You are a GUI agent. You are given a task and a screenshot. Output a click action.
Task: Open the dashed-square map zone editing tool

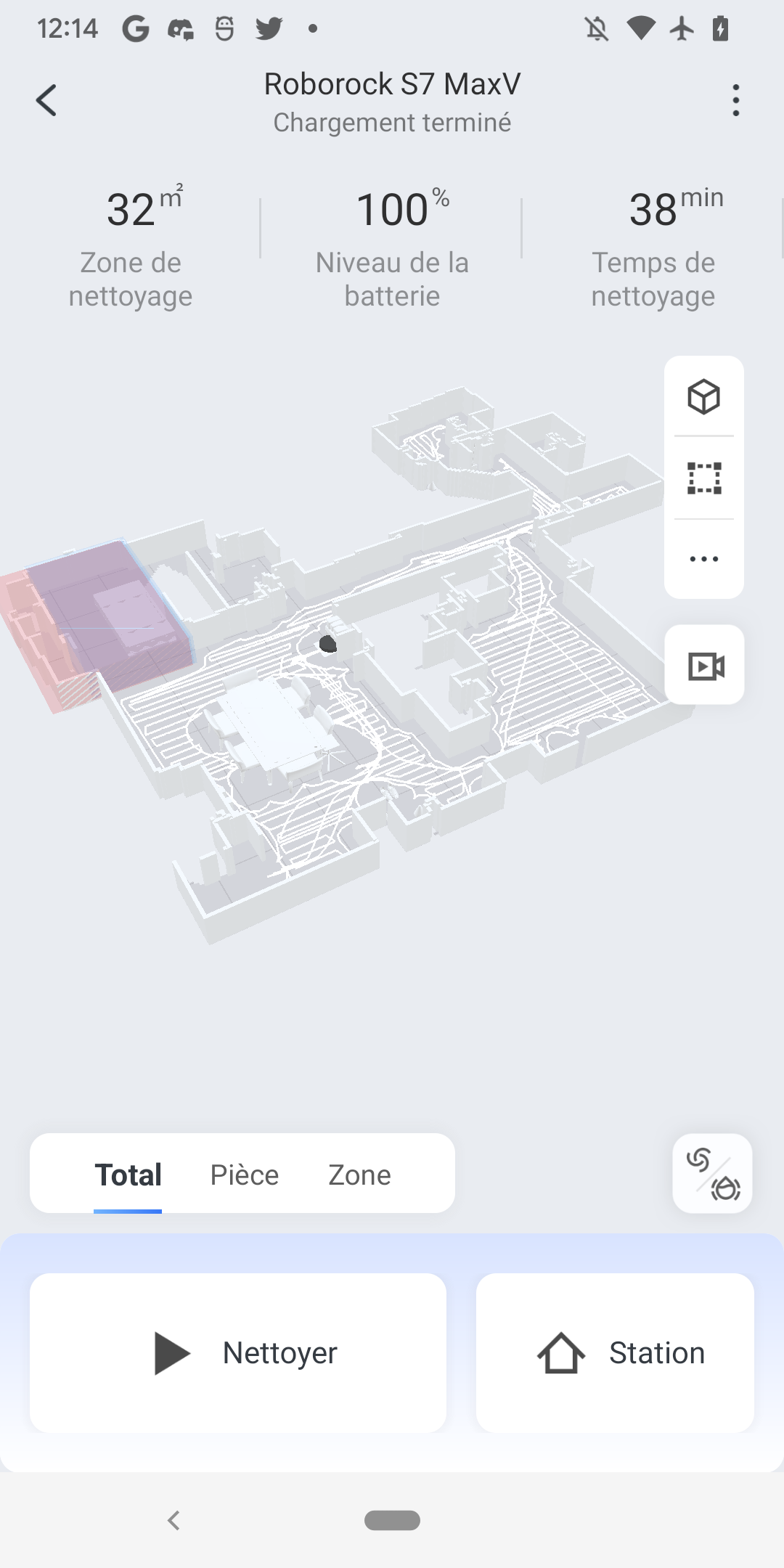coord(703,478)
